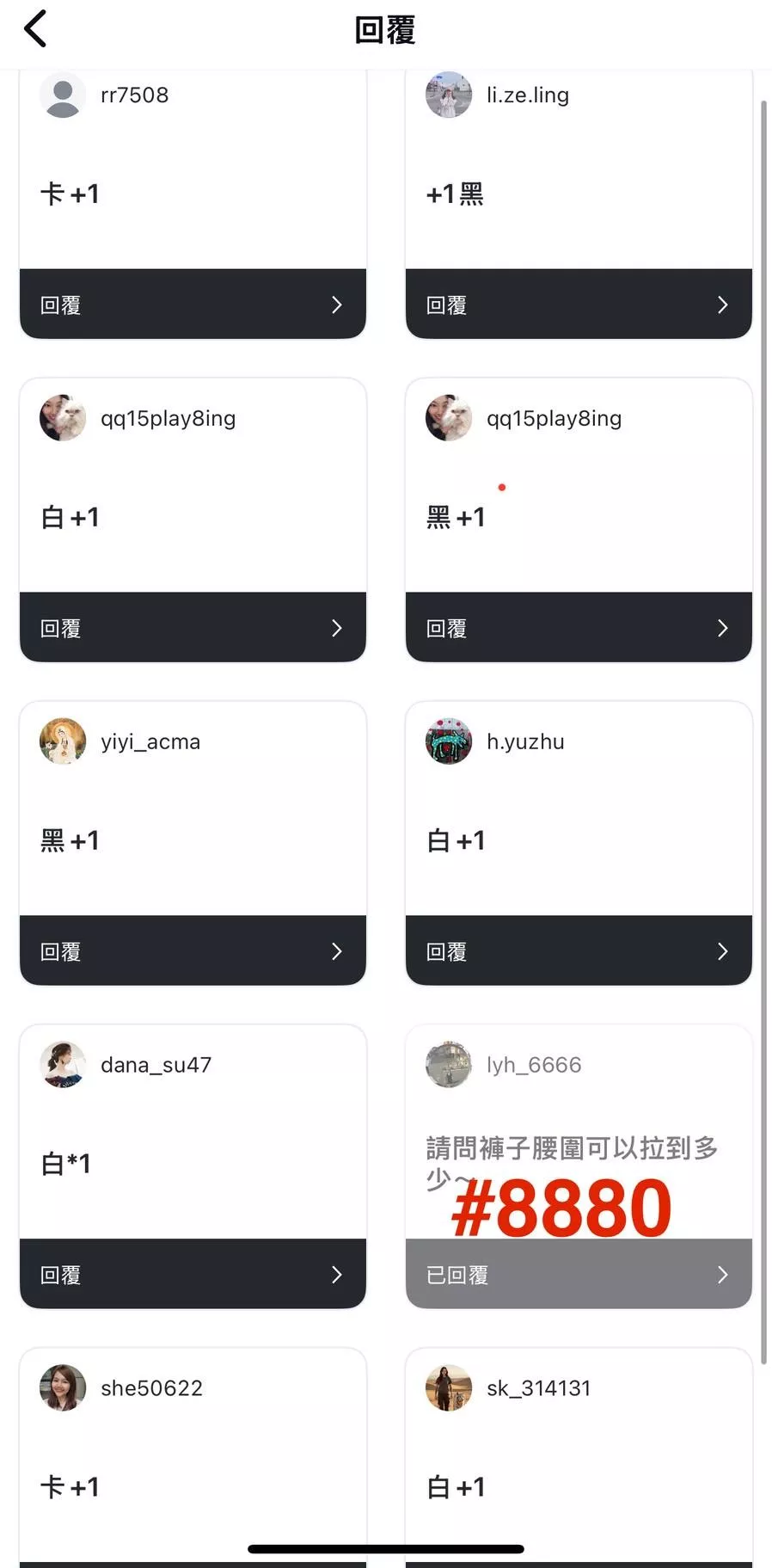Open she50622's comment card
Viewport: 772px width, 1568px height.
pos(193,1458)
